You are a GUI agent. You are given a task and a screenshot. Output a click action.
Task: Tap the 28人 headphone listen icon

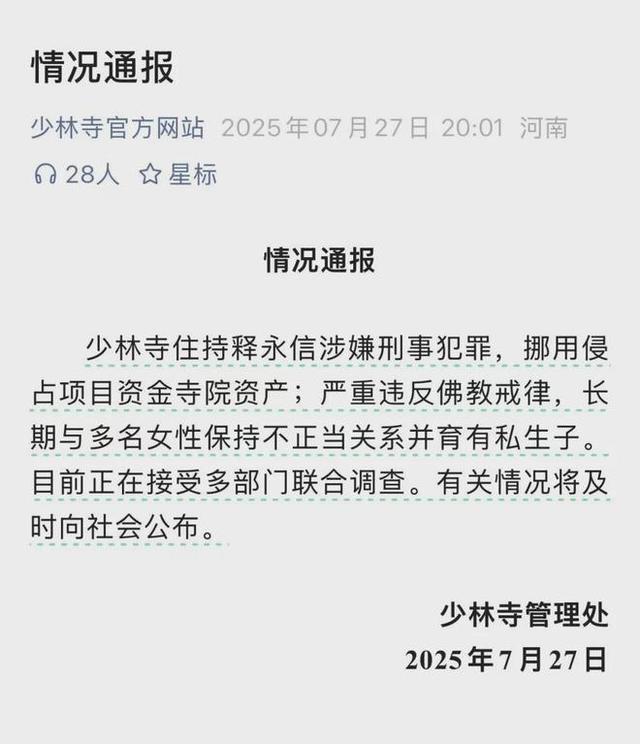coord(45,175)
